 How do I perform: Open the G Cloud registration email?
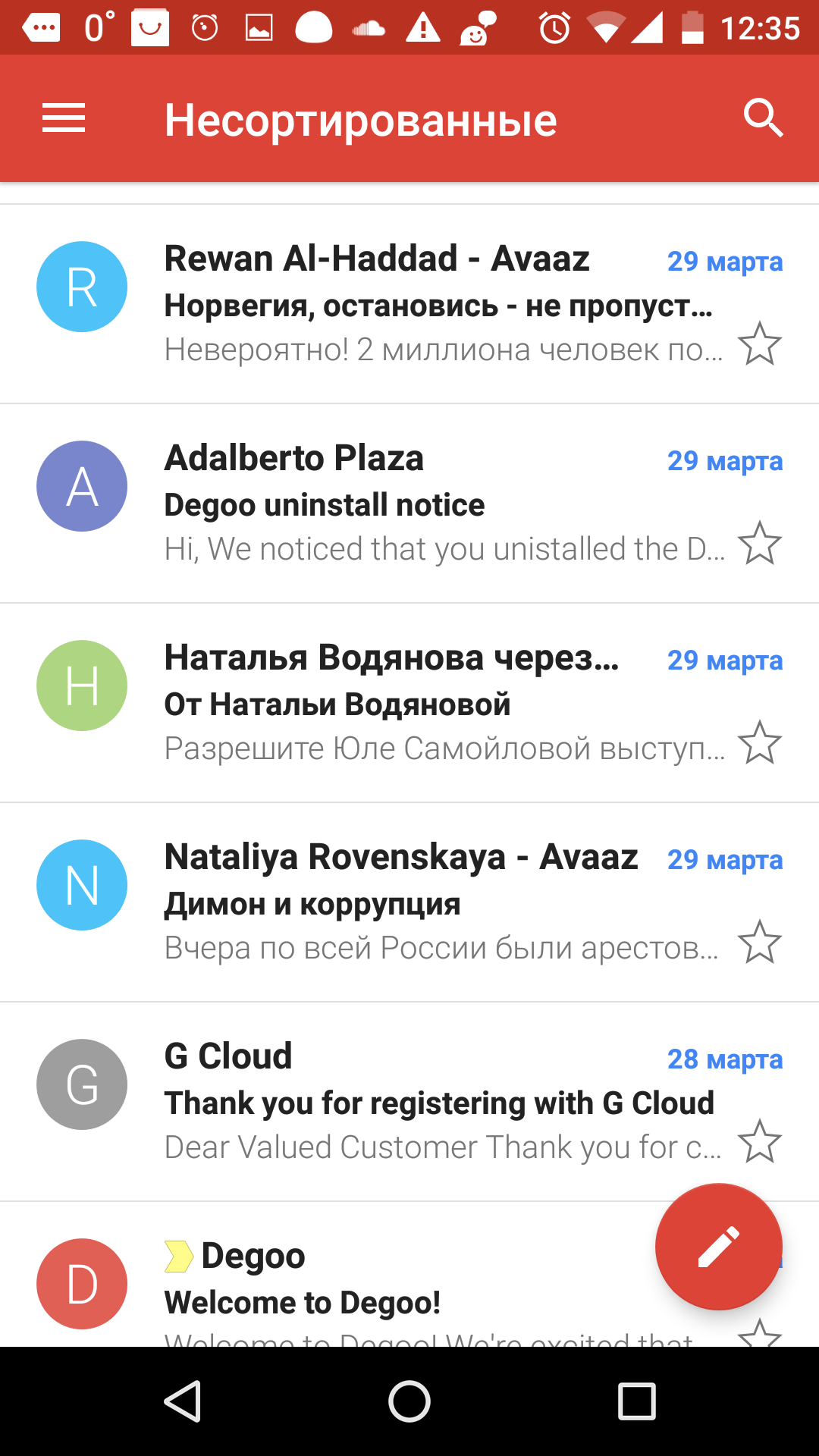(x=409, y=1102)
